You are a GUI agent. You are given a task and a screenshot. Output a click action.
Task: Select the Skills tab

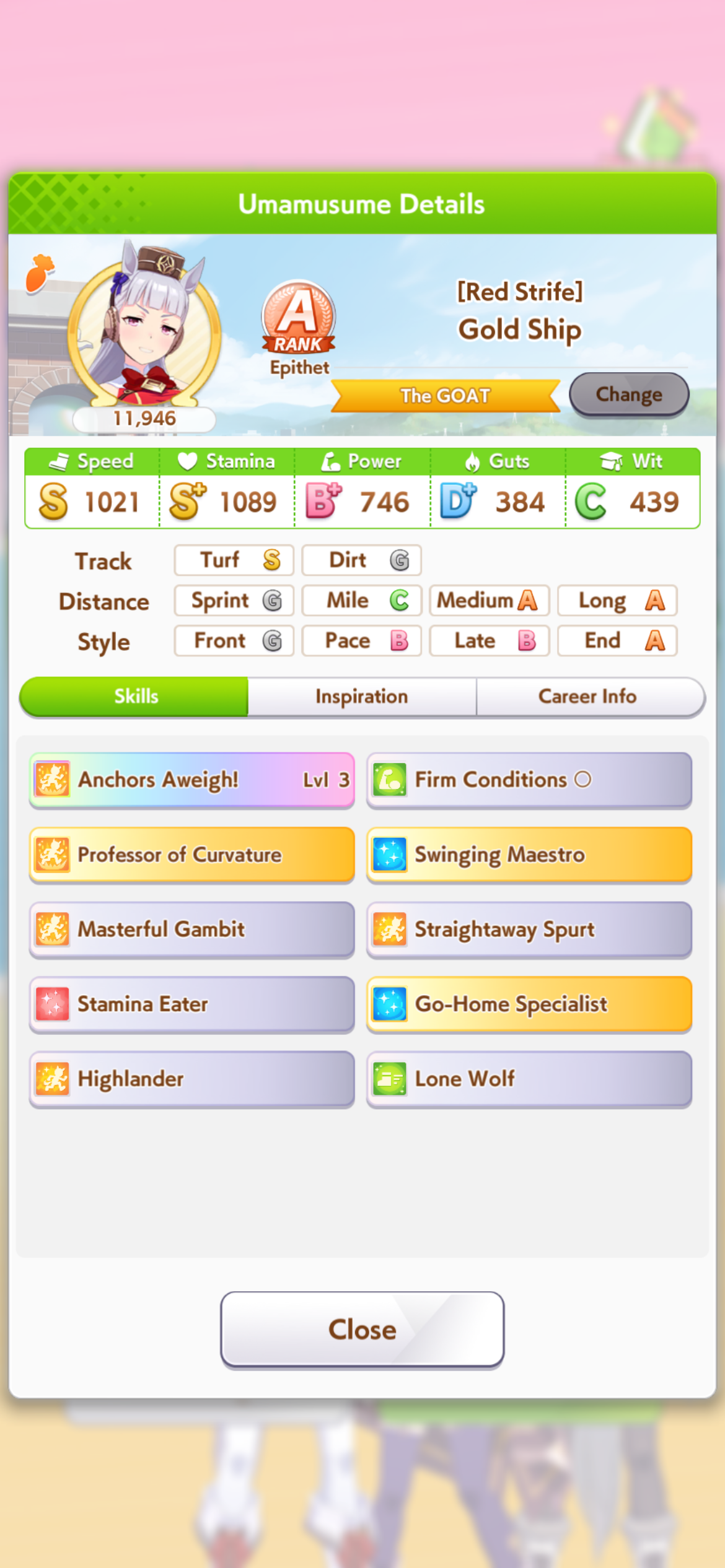(x=134, y=697)
